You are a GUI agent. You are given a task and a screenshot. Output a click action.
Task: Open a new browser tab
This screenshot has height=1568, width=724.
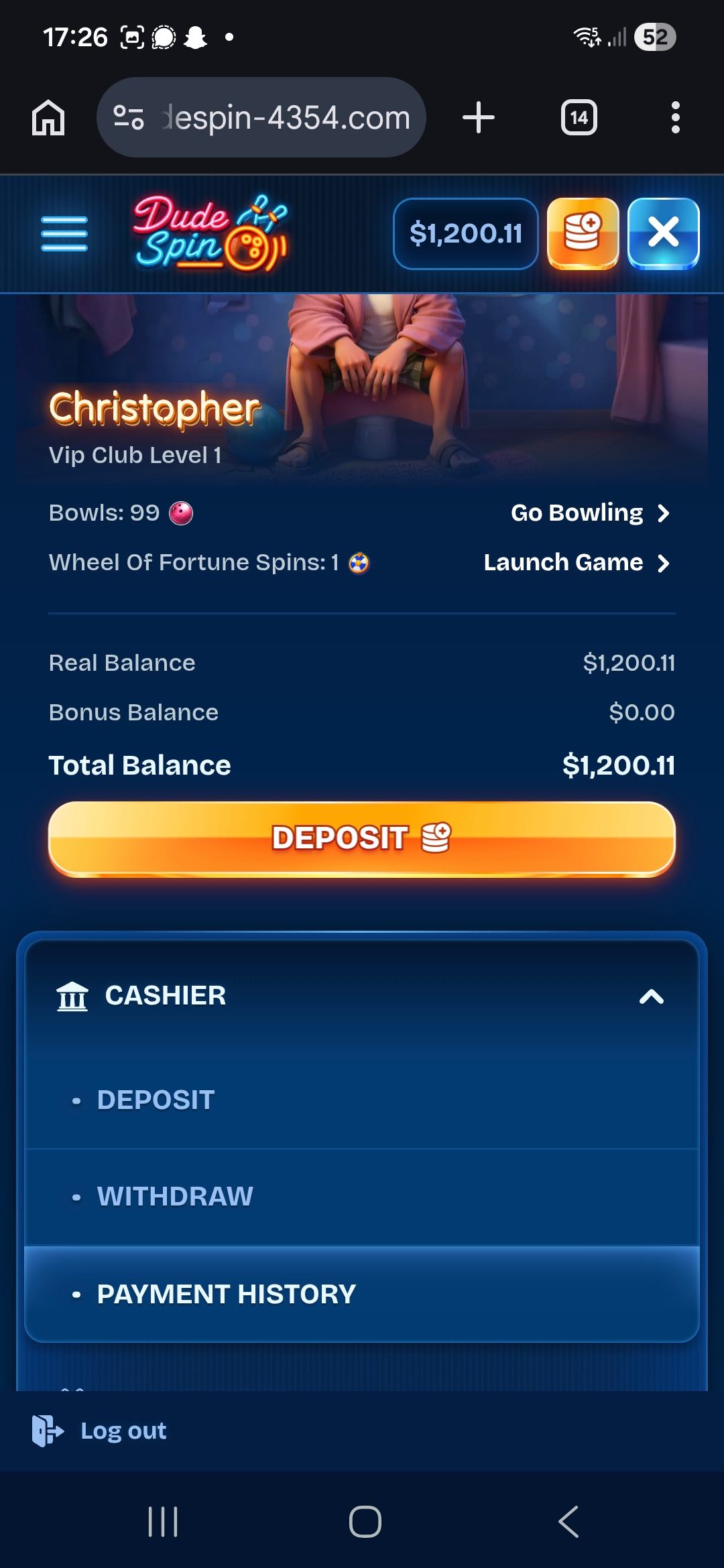479,118
